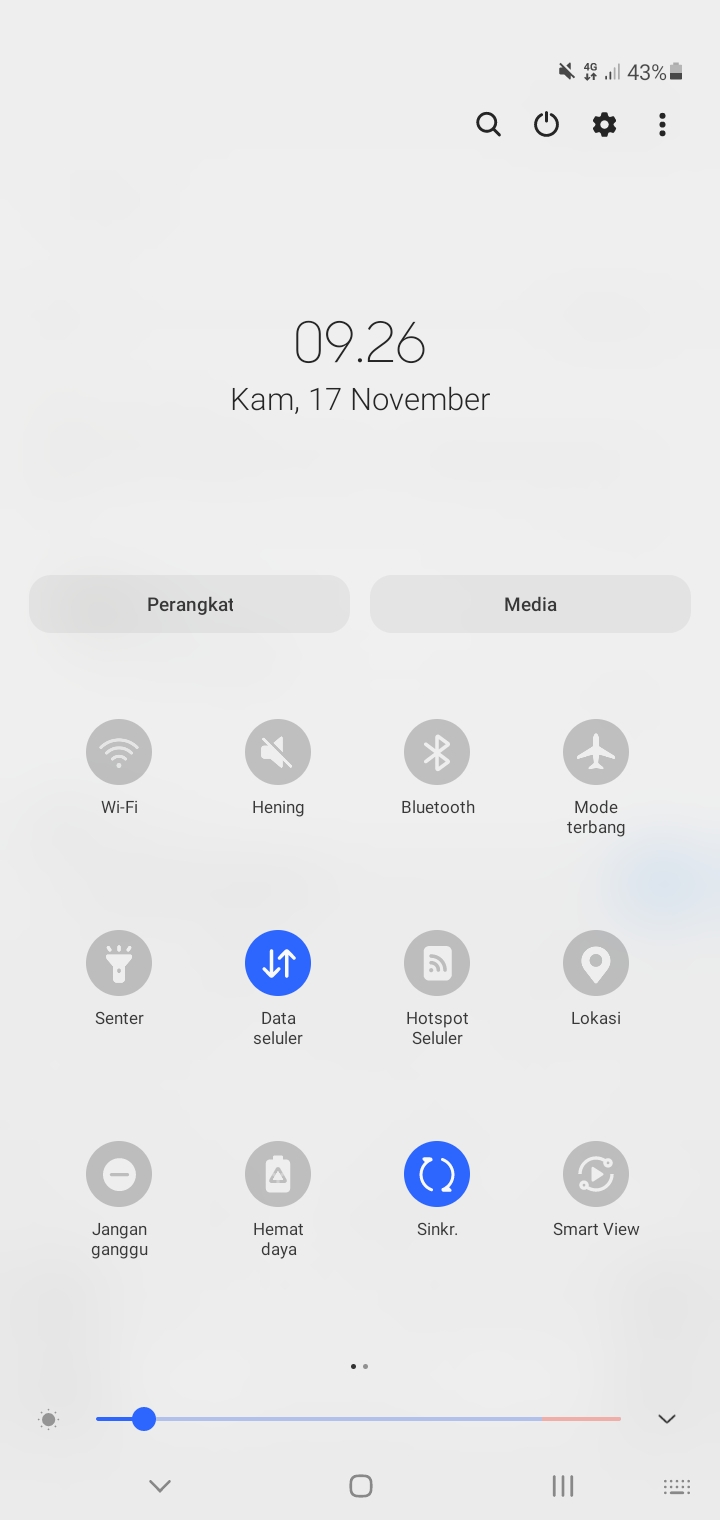The width and height of the screenshot is (720, 1520).
Task: Open the Settings gear icon
Action: pos(604,124)
